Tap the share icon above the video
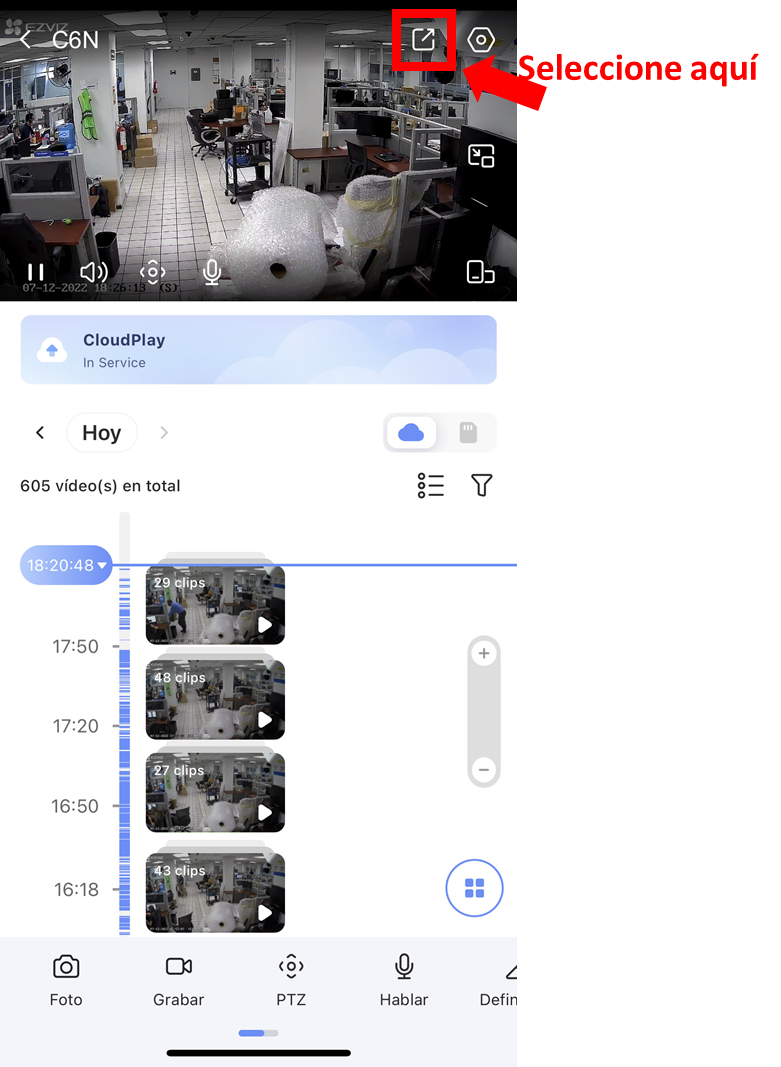 (x=423, y=39)
